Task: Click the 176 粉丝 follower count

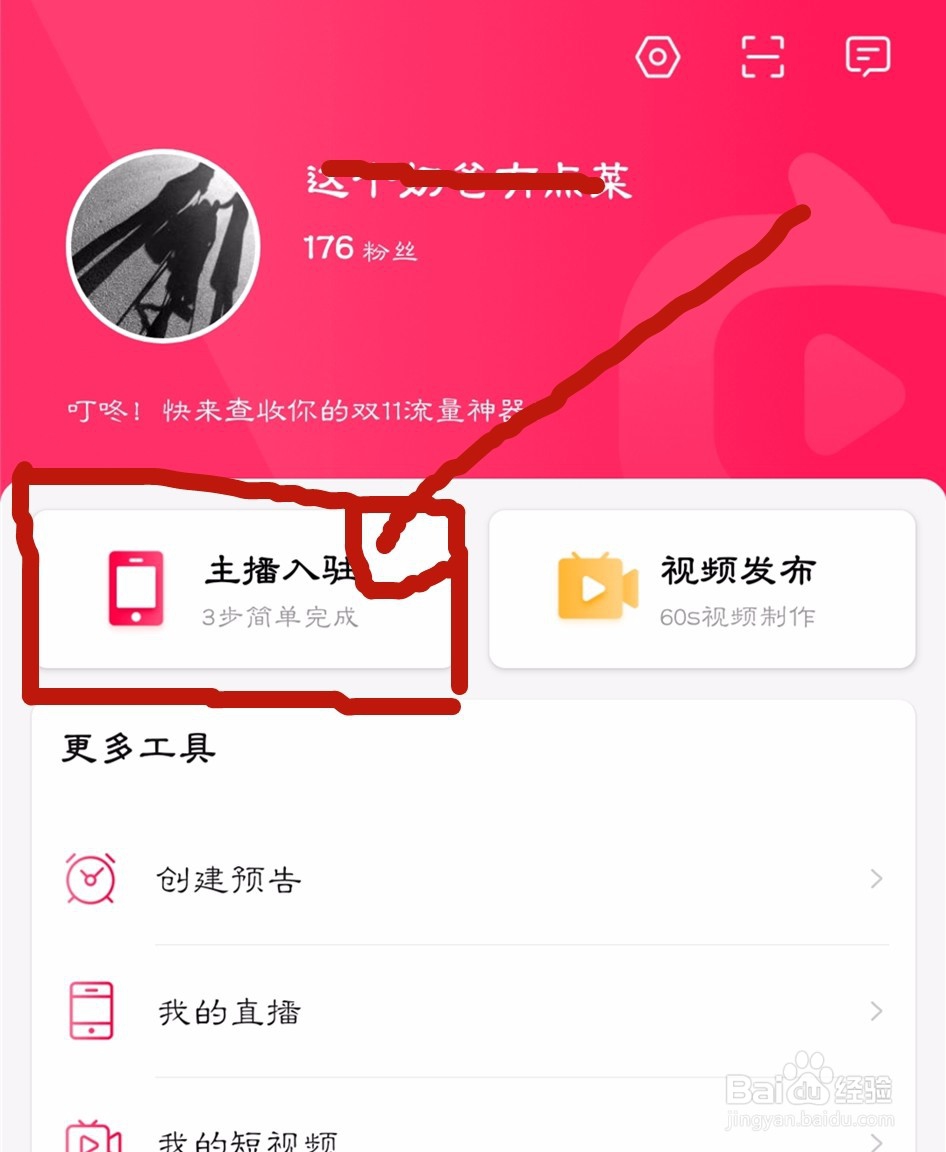Action: (x=358, y=249)
